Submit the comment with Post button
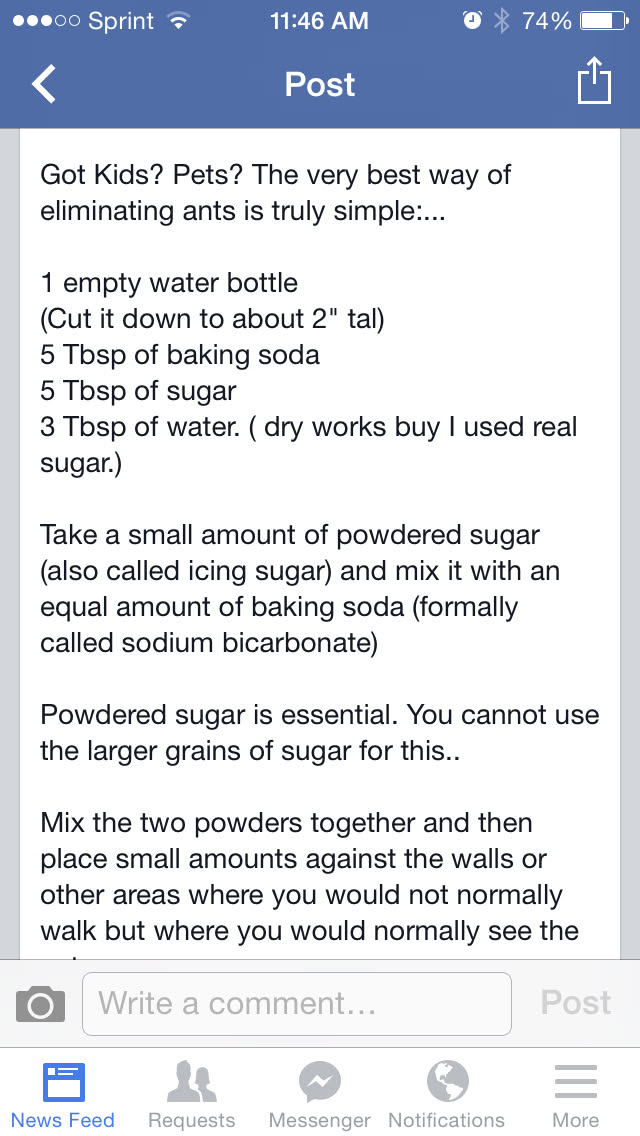This screenshot has height=1136, width=640. pos(575,1003)
